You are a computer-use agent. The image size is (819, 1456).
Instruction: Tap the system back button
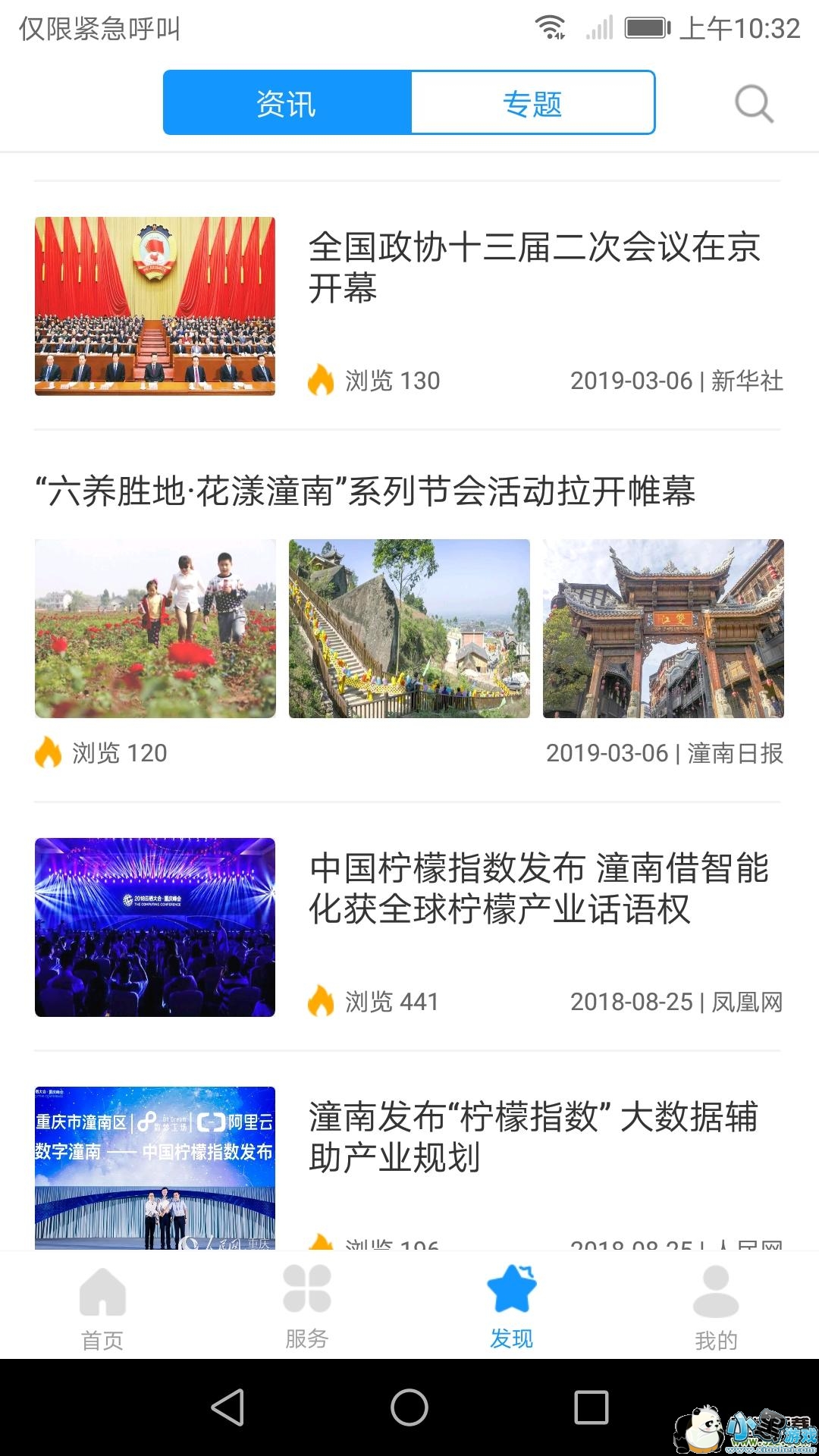point(227,1407)
